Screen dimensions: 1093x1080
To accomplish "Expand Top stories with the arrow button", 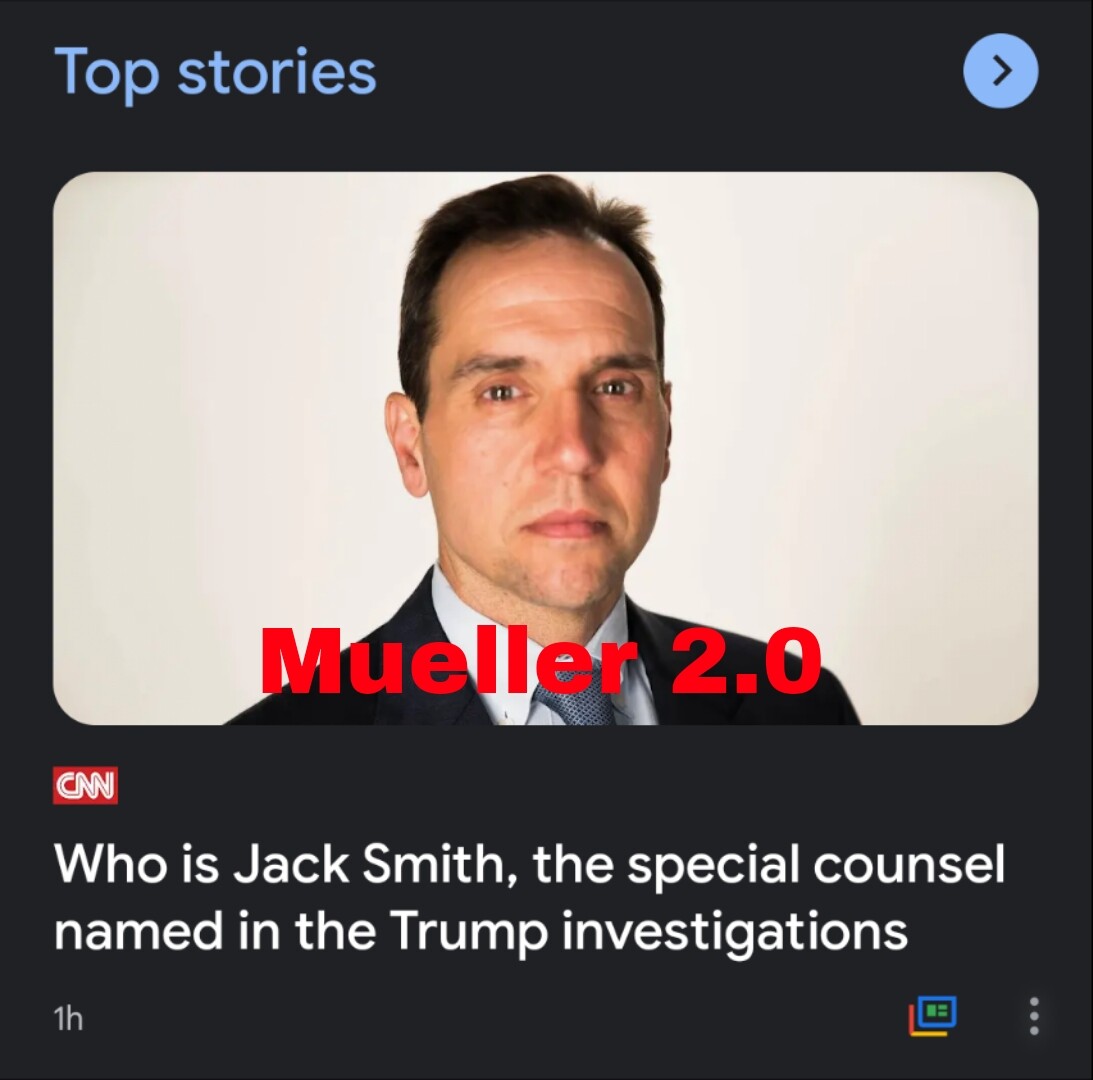I will coord(1000,70).
